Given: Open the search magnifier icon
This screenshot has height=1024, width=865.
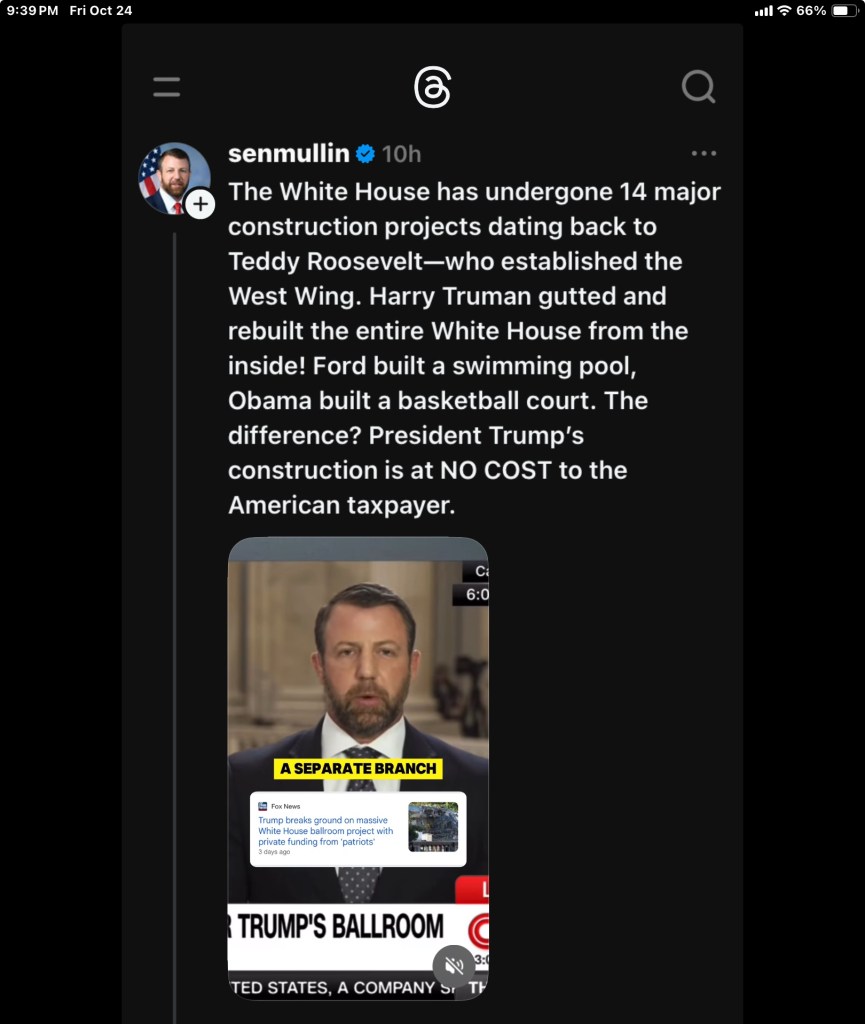Looking at the screenshot, I should (698, 88).
